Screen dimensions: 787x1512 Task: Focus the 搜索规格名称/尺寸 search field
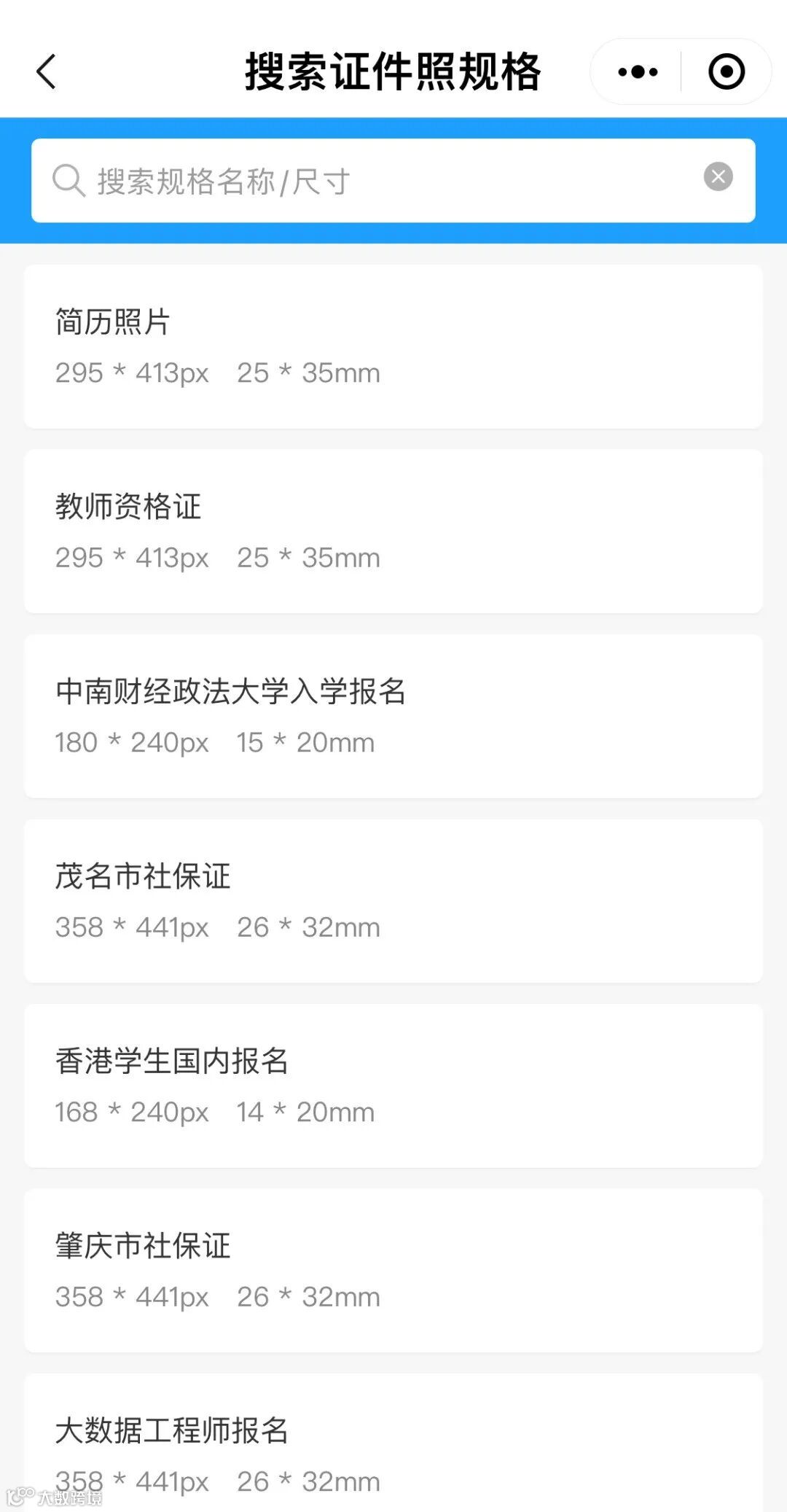379,181
